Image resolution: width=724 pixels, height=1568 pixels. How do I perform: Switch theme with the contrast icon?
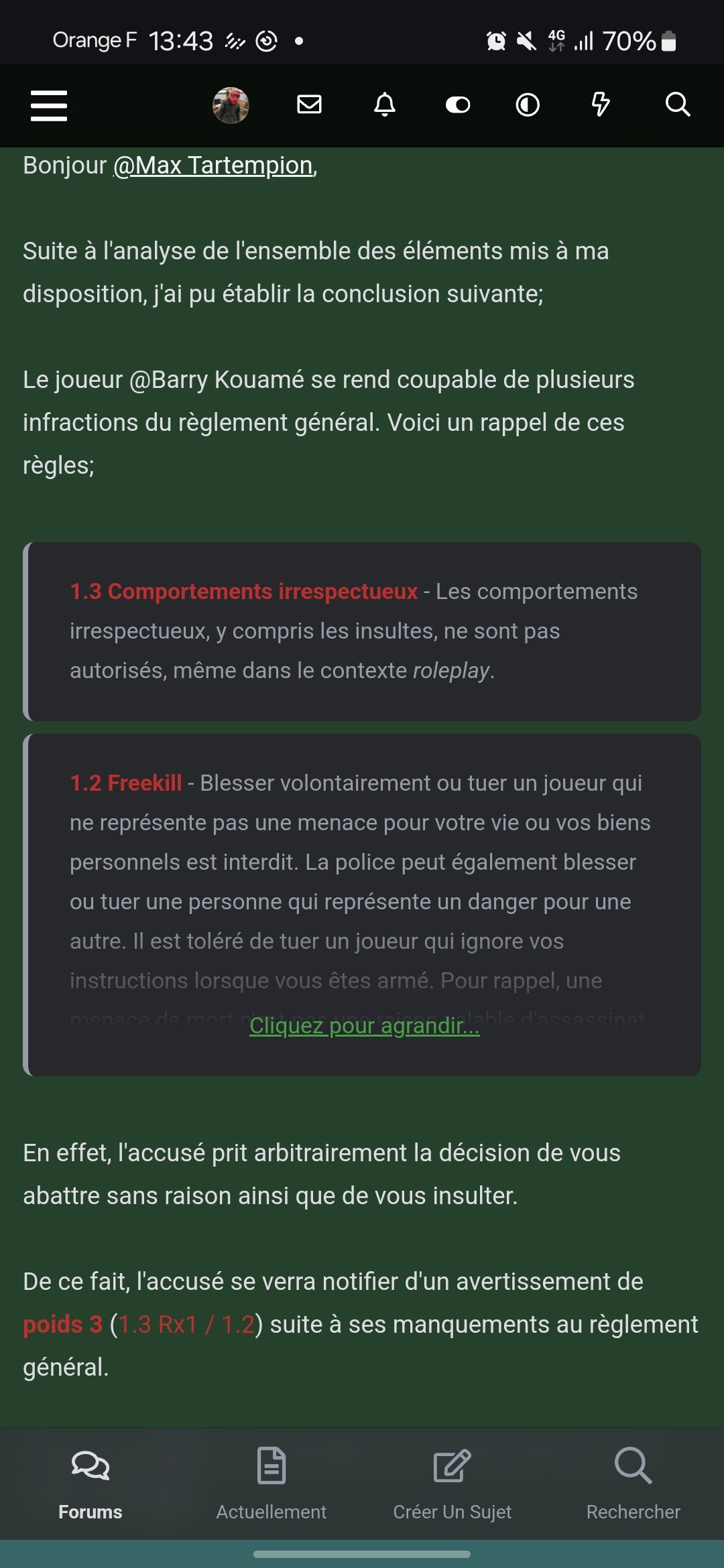point(528,105)
